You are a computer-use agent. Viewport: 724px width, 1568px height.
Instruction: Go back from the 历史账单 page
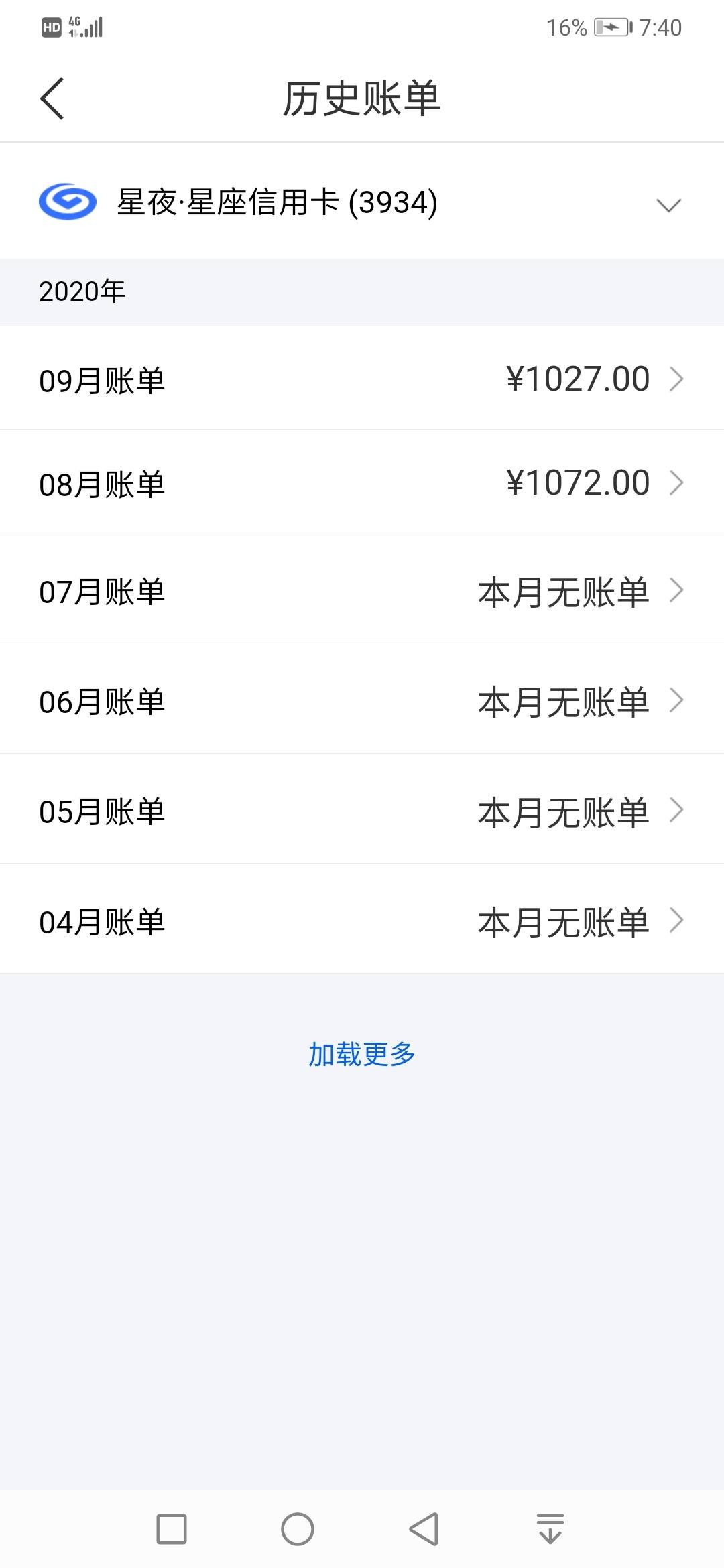click(52, 99)
